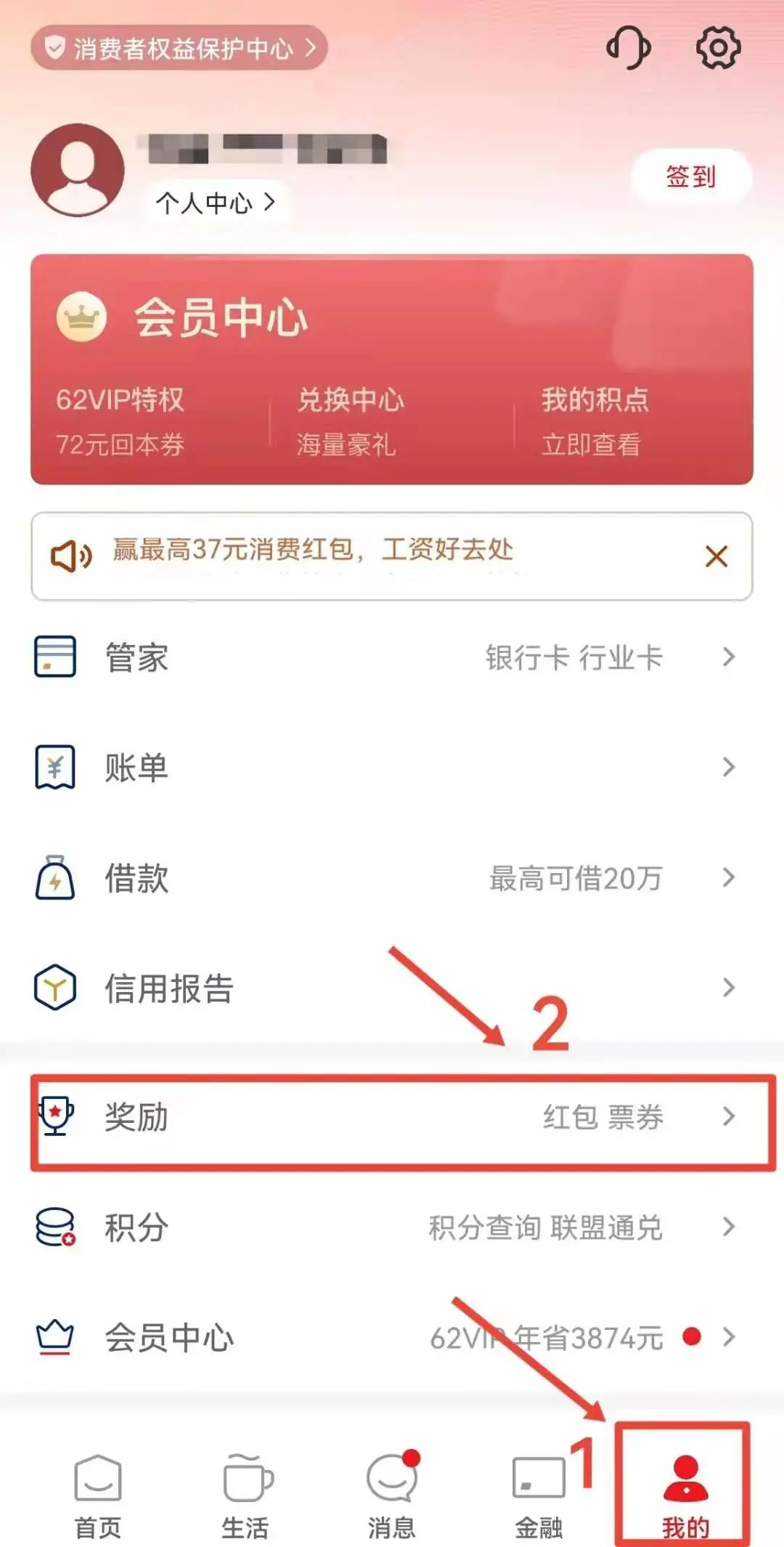The image size is (784, 1547).
Task: View 我的积点 in member card
Action: [x=595, y=421]
